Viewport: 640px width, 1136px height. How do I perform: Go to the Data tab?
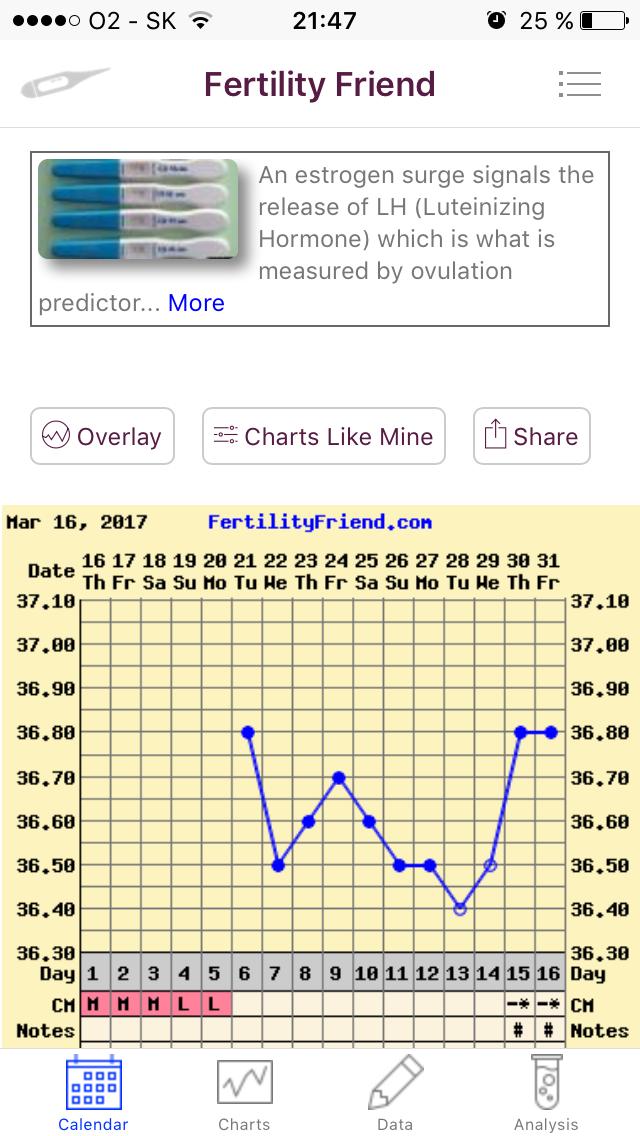click(395, 1094)
